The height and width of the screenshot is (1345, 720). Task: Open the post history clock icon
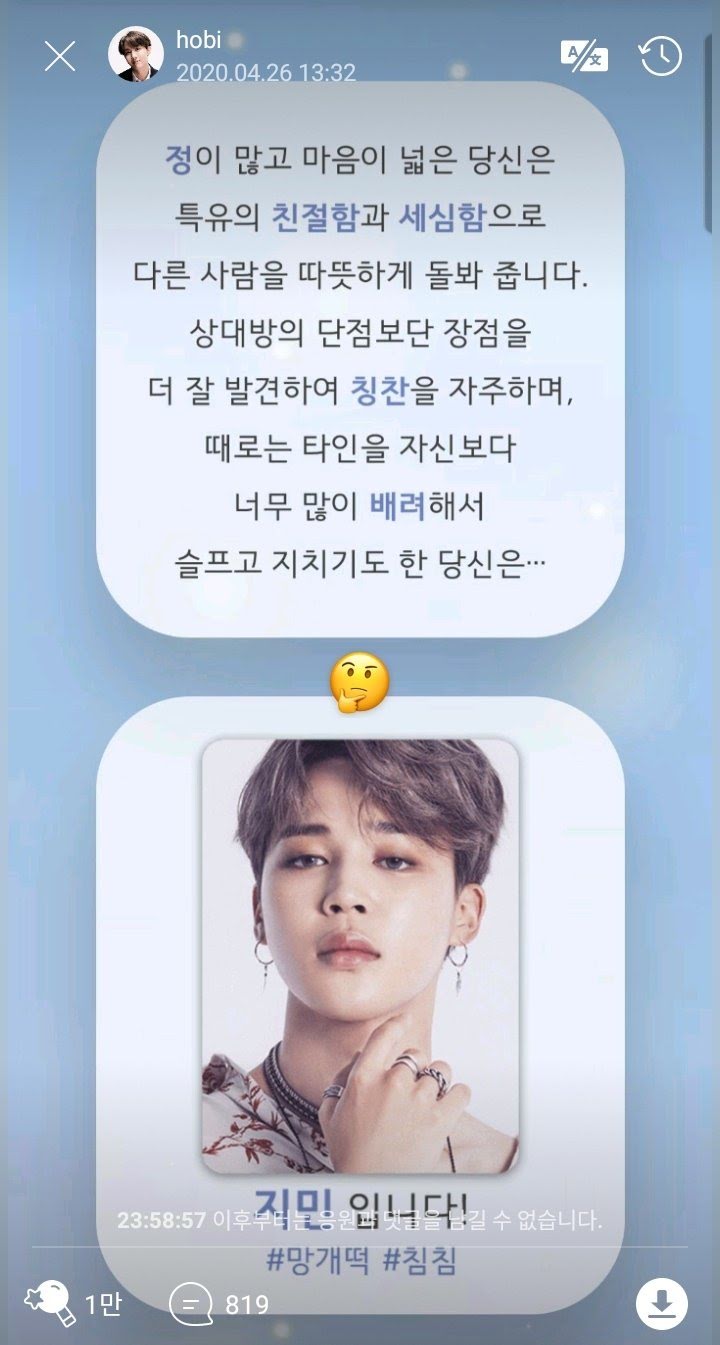click(x=660, y=56)
